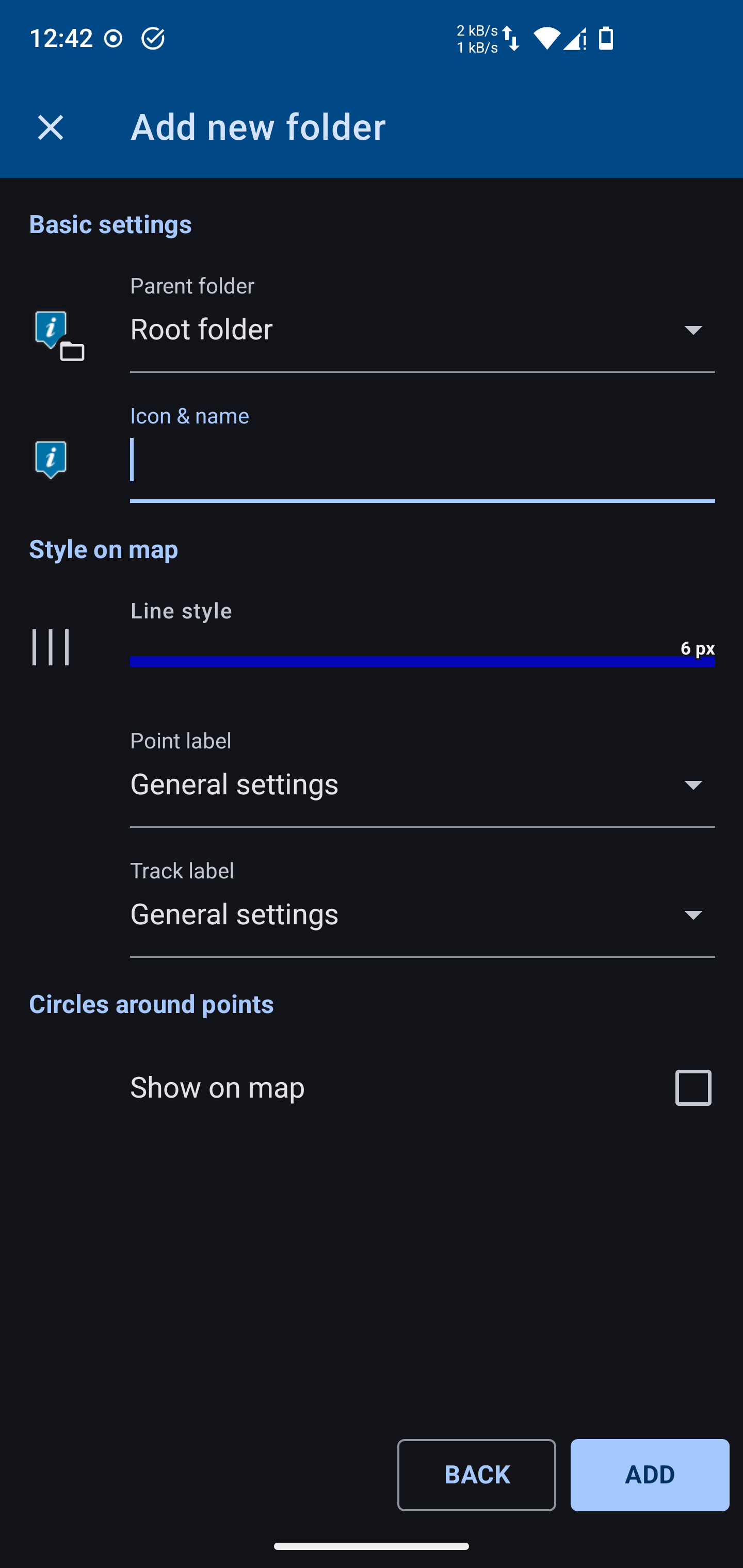Screen dimensions: 743x1568
Task: Tap the BACK button
Action: [476, 1474]
